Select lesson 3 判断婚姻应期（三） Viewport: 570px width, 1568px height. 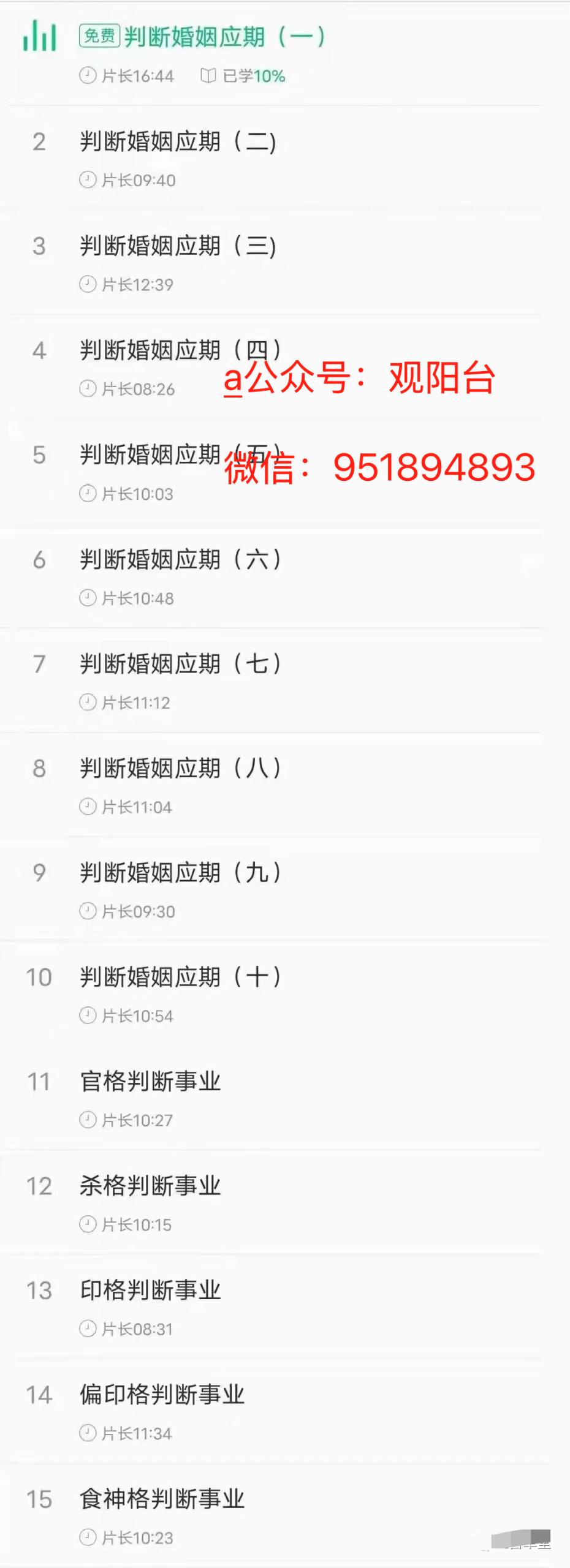tap(178, 246)
